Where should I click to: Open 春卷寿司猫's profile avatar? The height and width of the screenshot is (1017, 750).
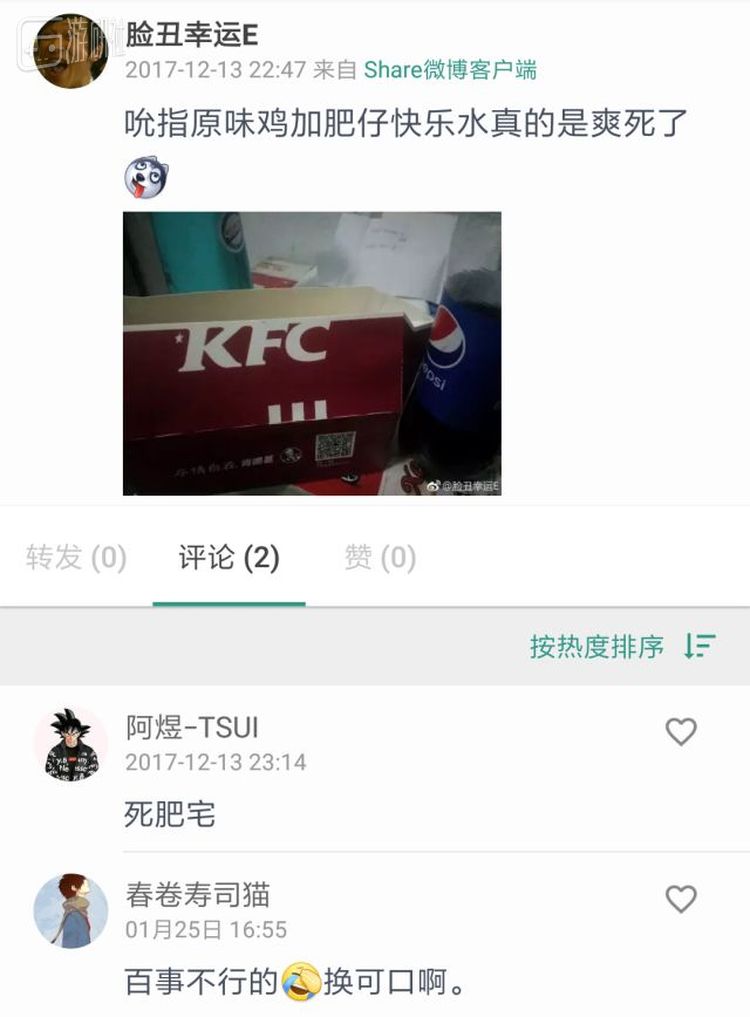(71, 910)
